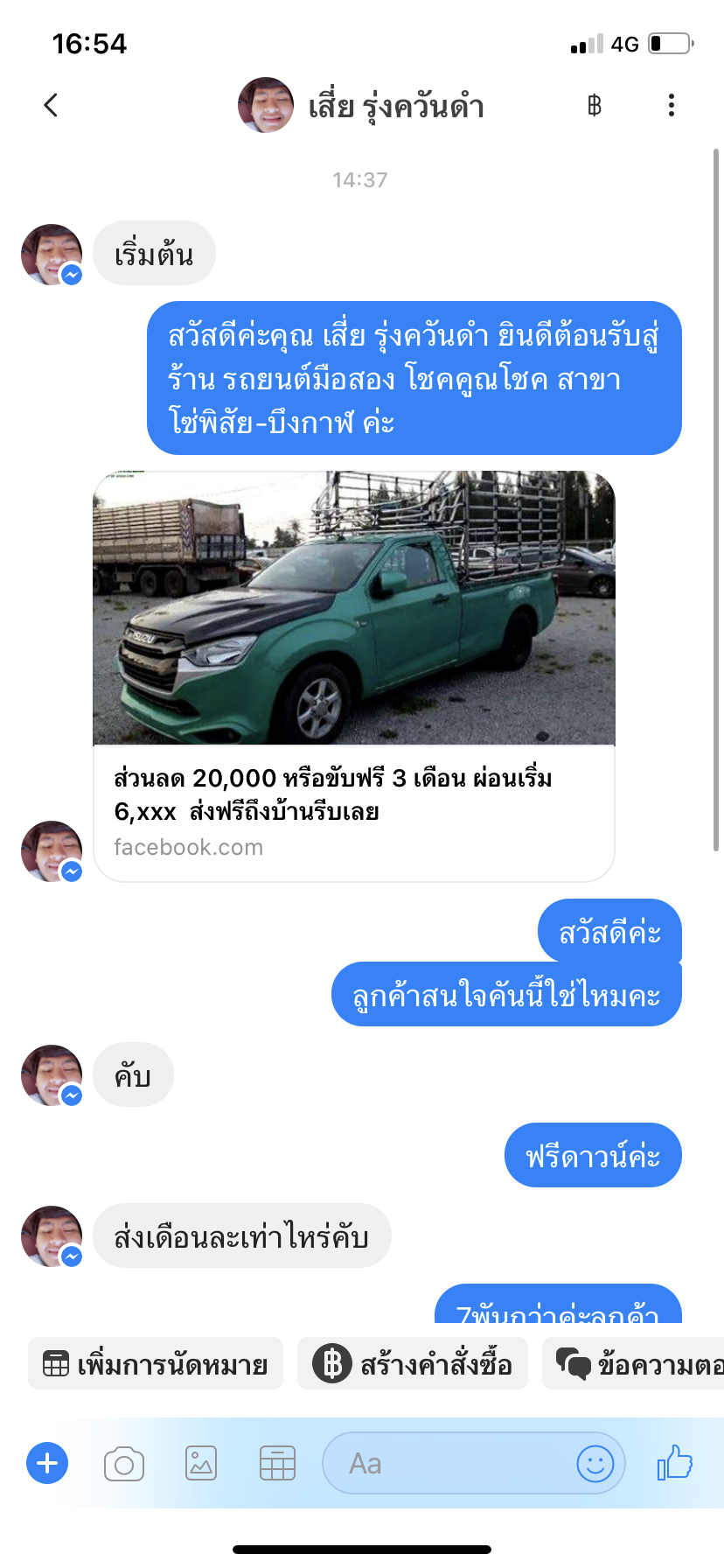Open the green Isuzu pickup ad card
724x1568 pixels.
pyautogui.click(x=354, y=676)
